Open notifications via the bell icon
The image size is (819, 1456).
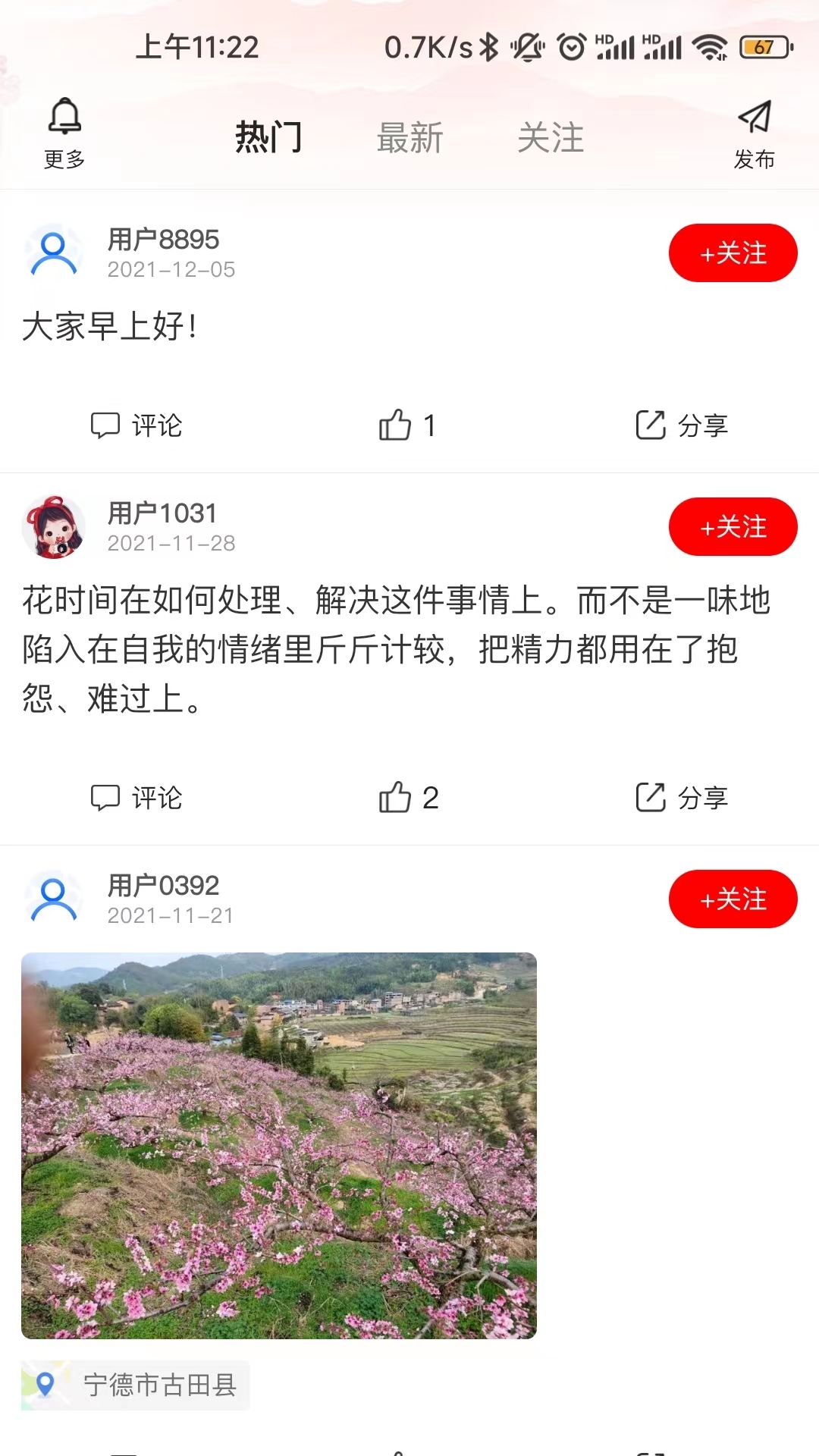click(x=65, y=115)
